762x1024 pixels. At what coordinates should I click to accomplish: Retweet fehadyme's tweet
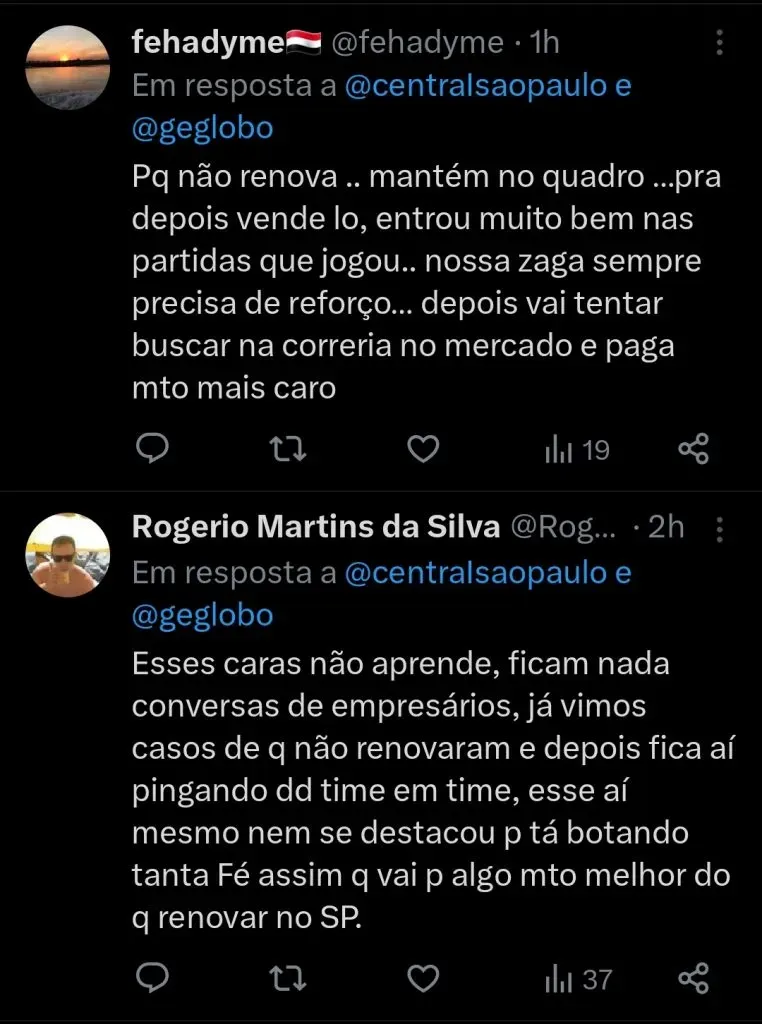(289, 450)
